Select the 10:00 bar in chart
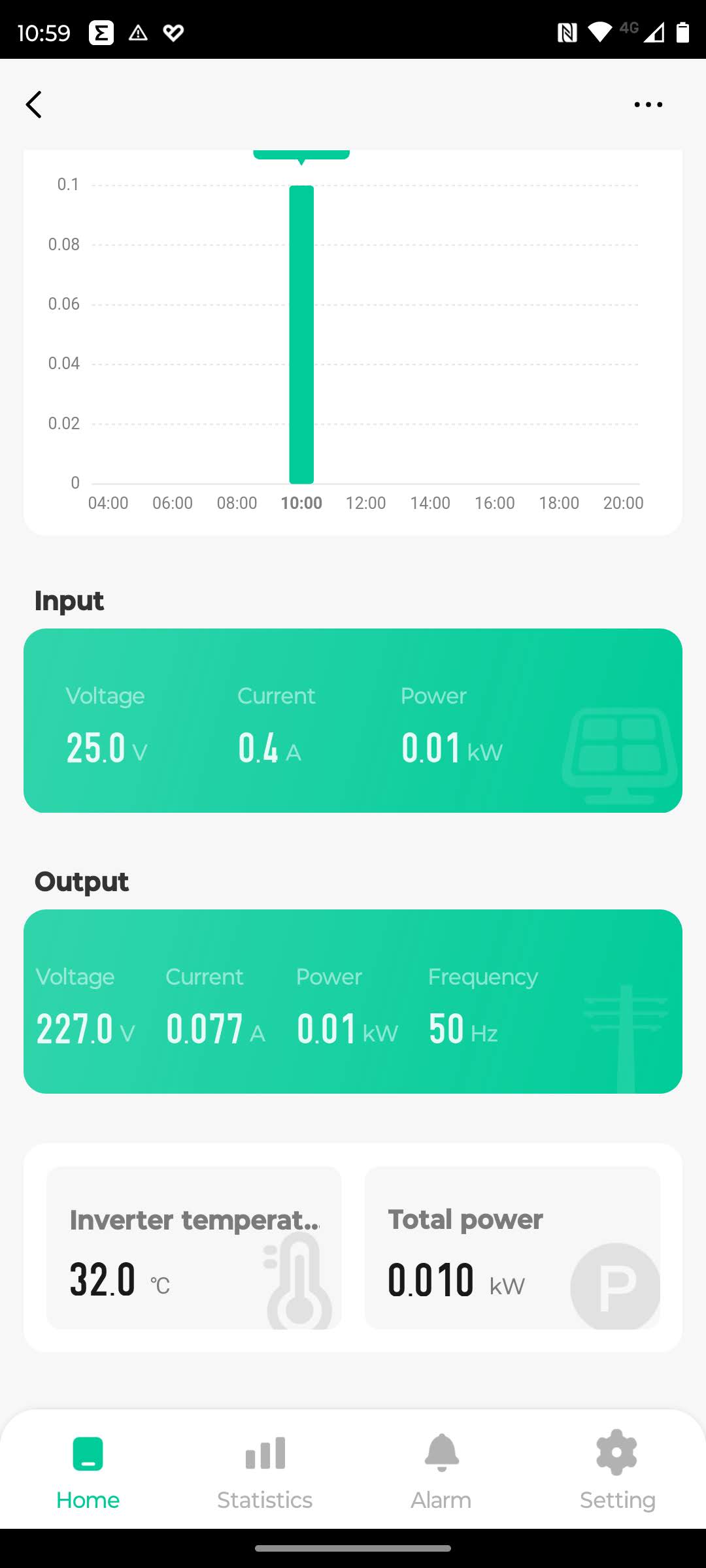Screen dimensions: 706x1568 [x=301, y=335]
